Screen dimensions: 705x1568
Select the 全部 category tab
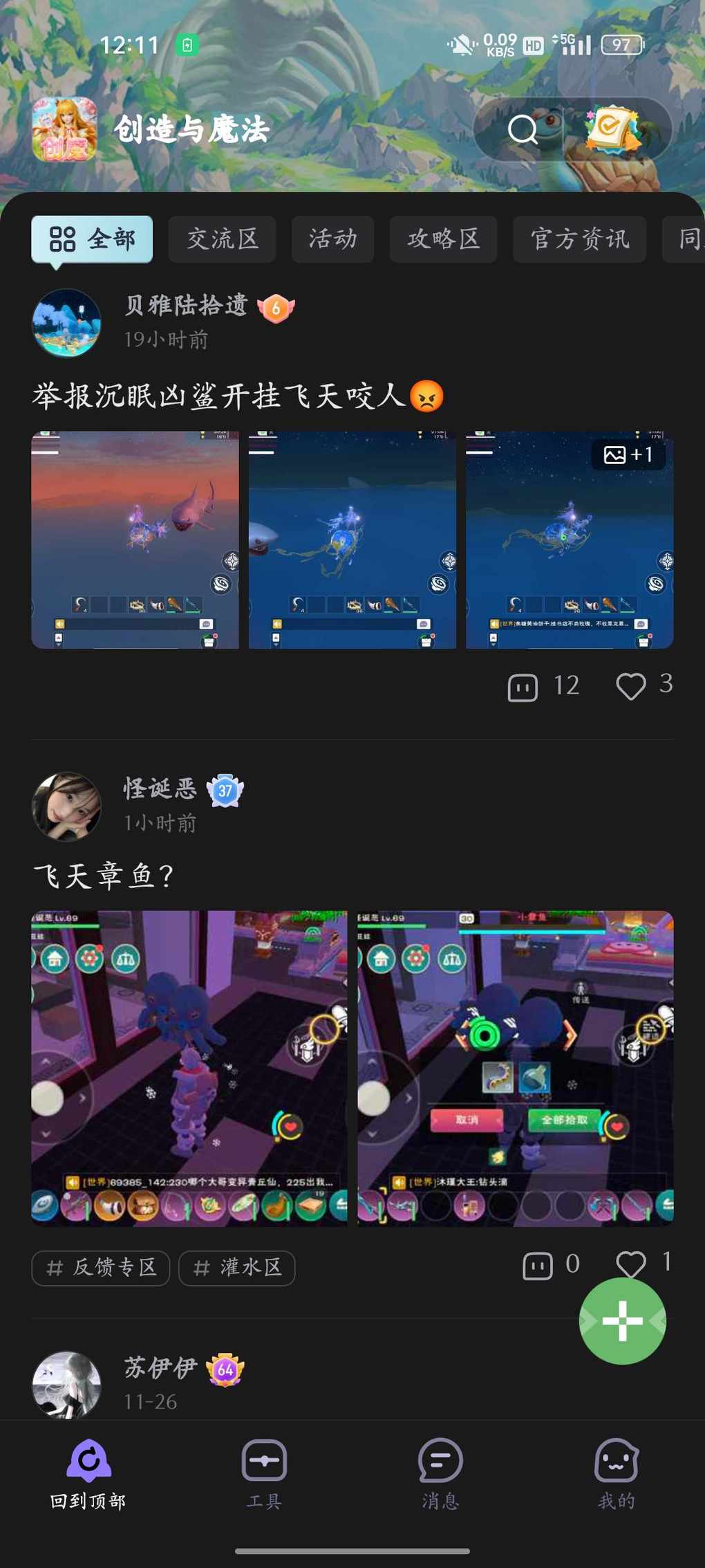pyautogui.click(x=92, y=239)
